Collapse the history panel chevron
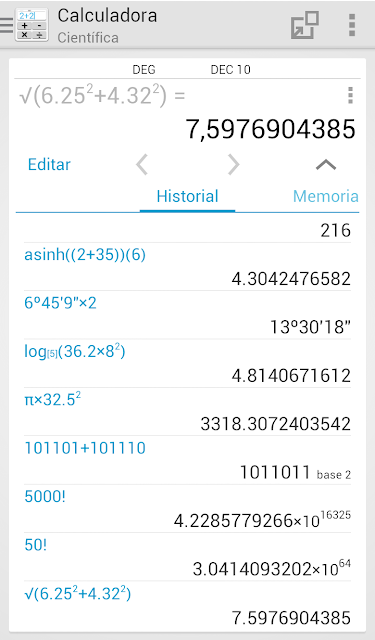The height and width of the screenshot is (640, 375). [326, 165]
